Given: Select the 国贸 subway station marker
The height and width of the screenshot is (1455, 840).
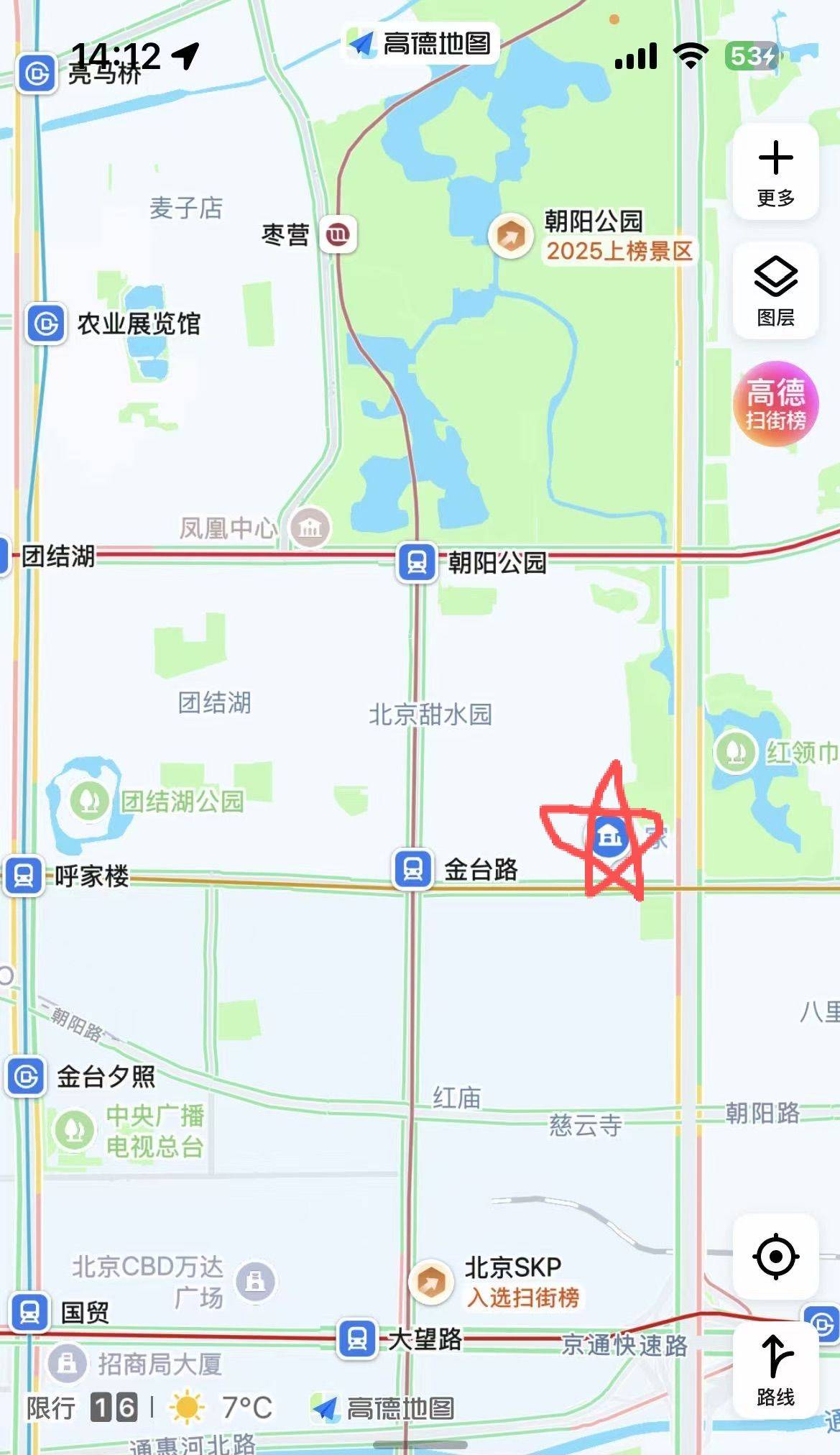Looking at the screenshot, I should pos(29,1312).
